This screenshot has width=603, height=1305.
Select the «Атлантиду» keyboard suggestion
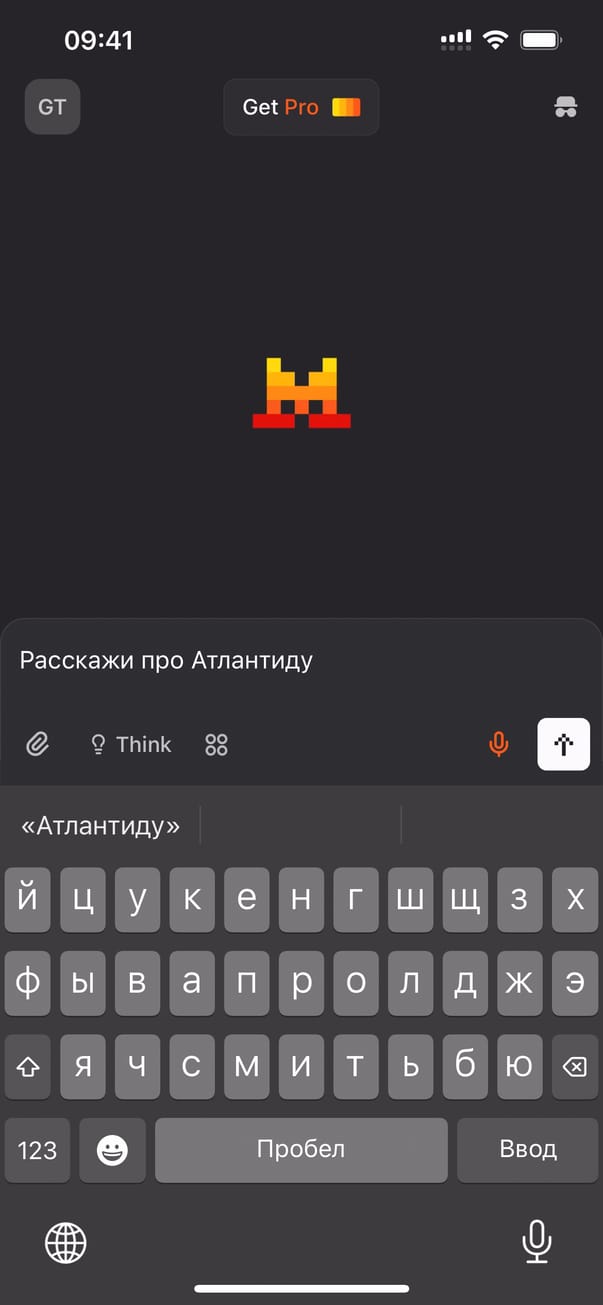click(101, 826)
